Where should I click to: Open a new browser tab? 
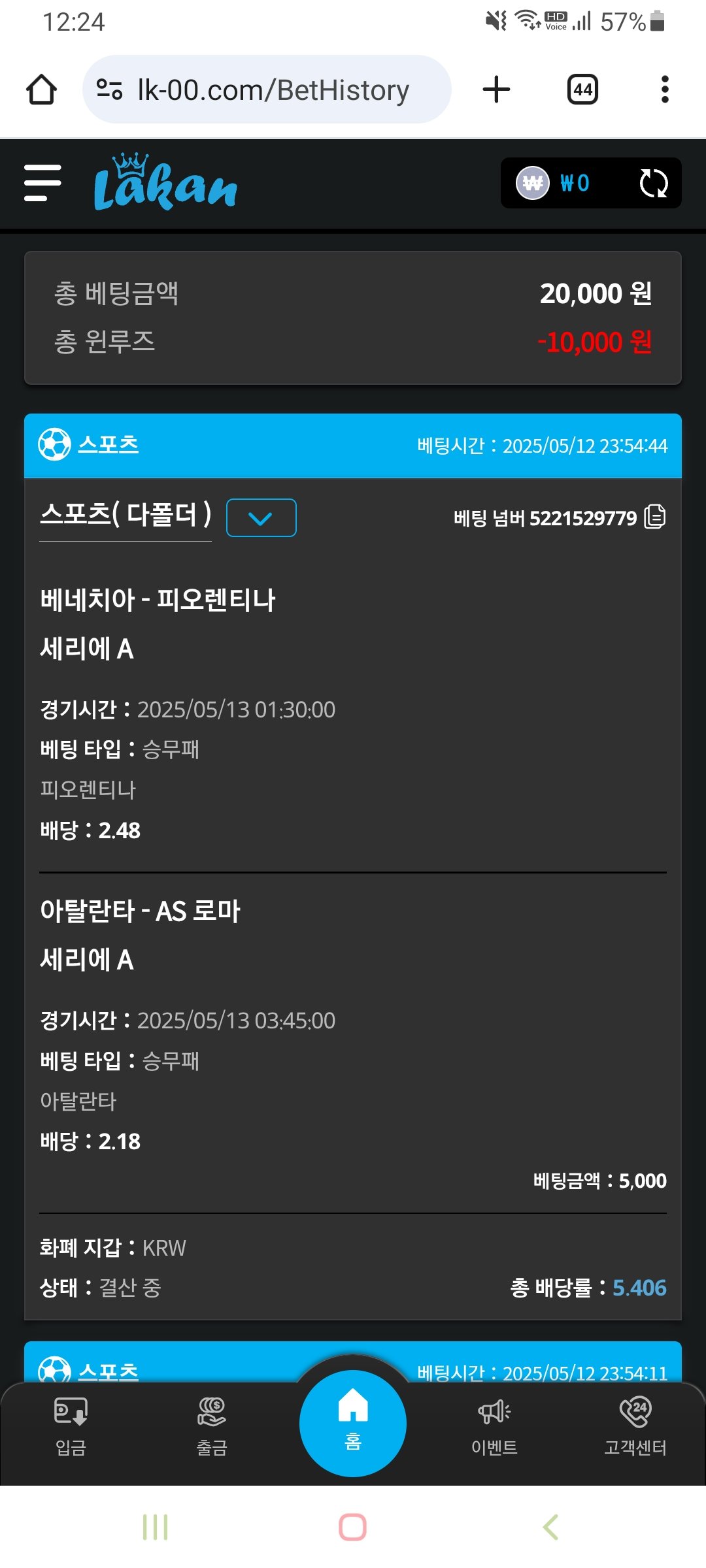(x=496, y=90)
